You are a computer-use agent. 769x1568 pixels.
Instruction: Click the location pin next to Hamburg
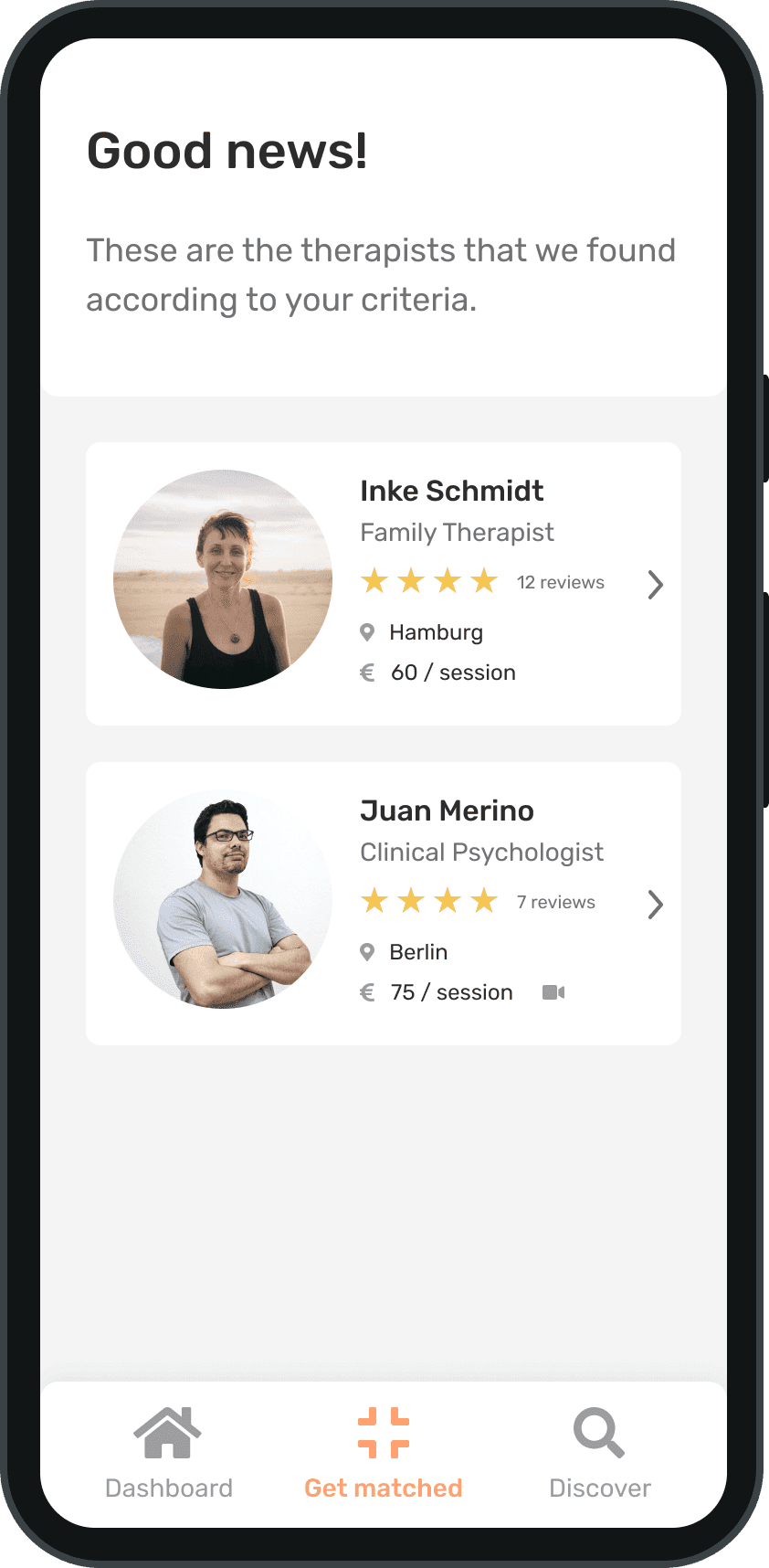[x=369, y=631]
